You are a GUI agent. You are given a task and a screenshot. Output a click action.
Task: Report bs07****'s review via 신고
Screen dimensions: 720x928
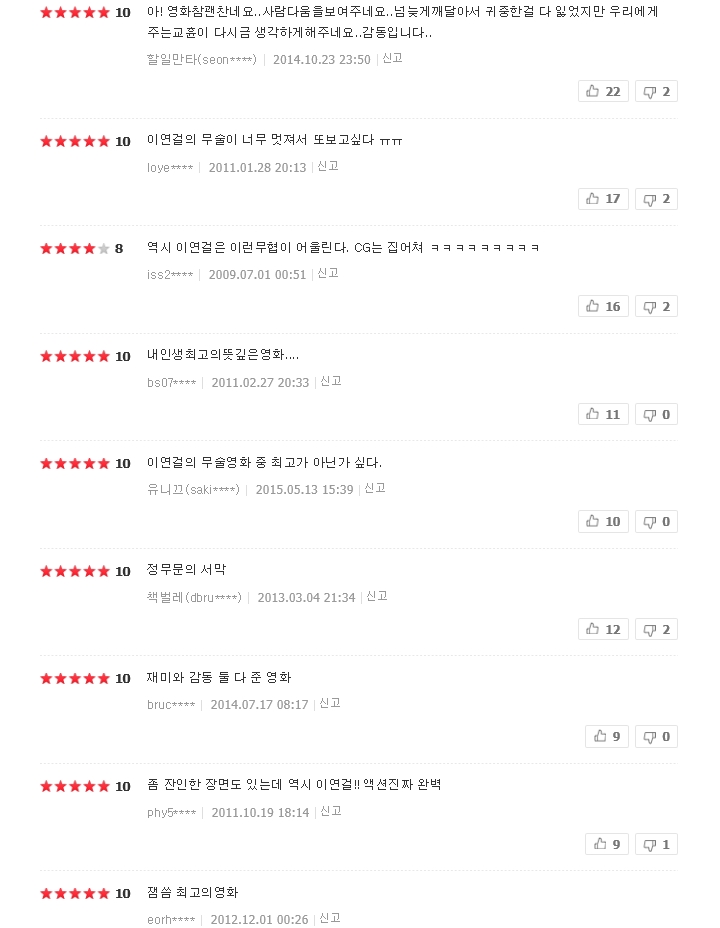pyautogui.click(x=331, y=381)
